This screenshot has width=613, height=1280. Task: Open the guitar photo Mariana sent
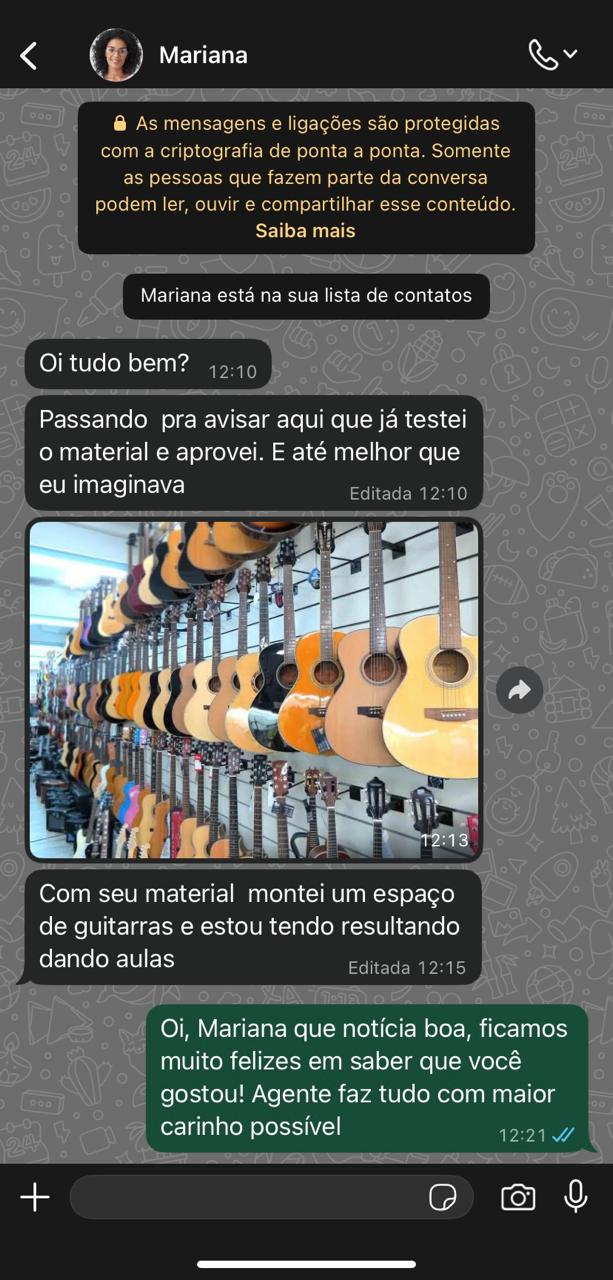coord(254,689)
